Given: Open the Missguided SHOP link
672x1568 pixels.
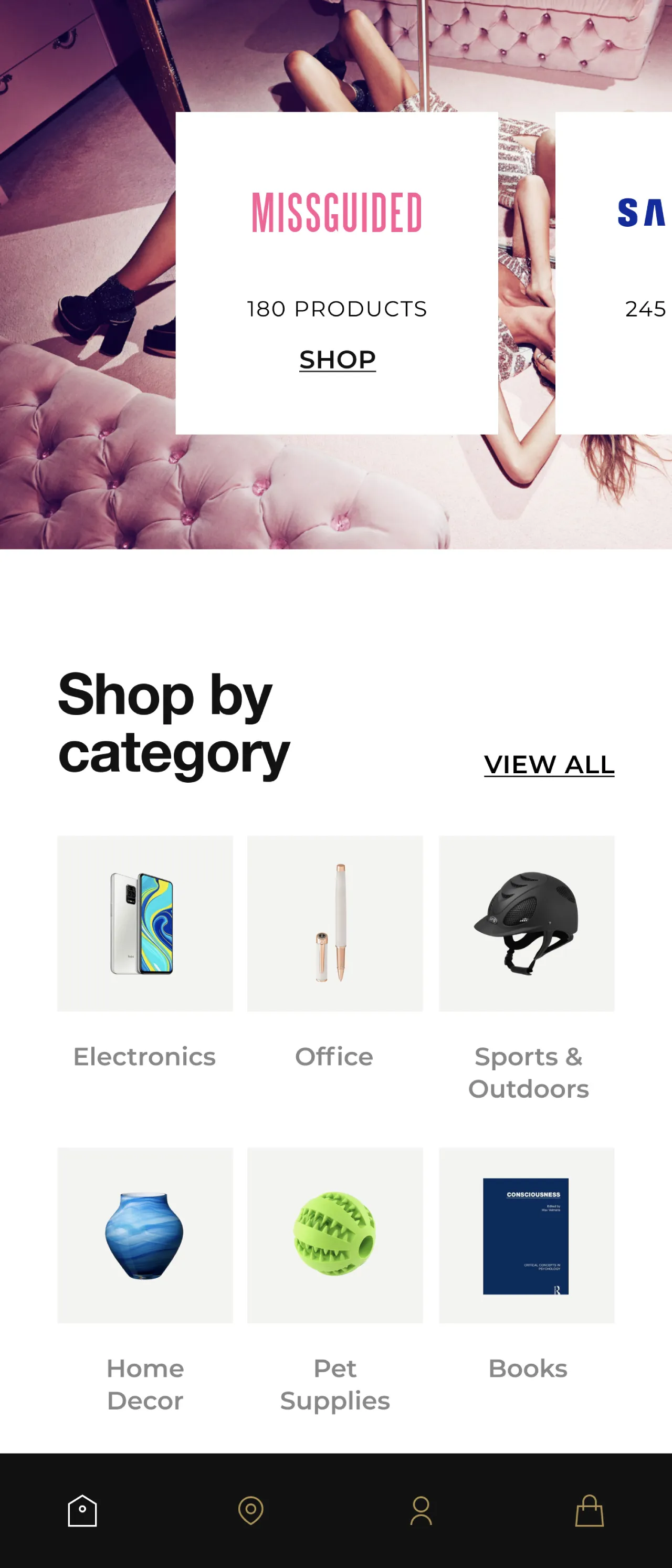Looking at the screenshot, I should pos(337,360).
